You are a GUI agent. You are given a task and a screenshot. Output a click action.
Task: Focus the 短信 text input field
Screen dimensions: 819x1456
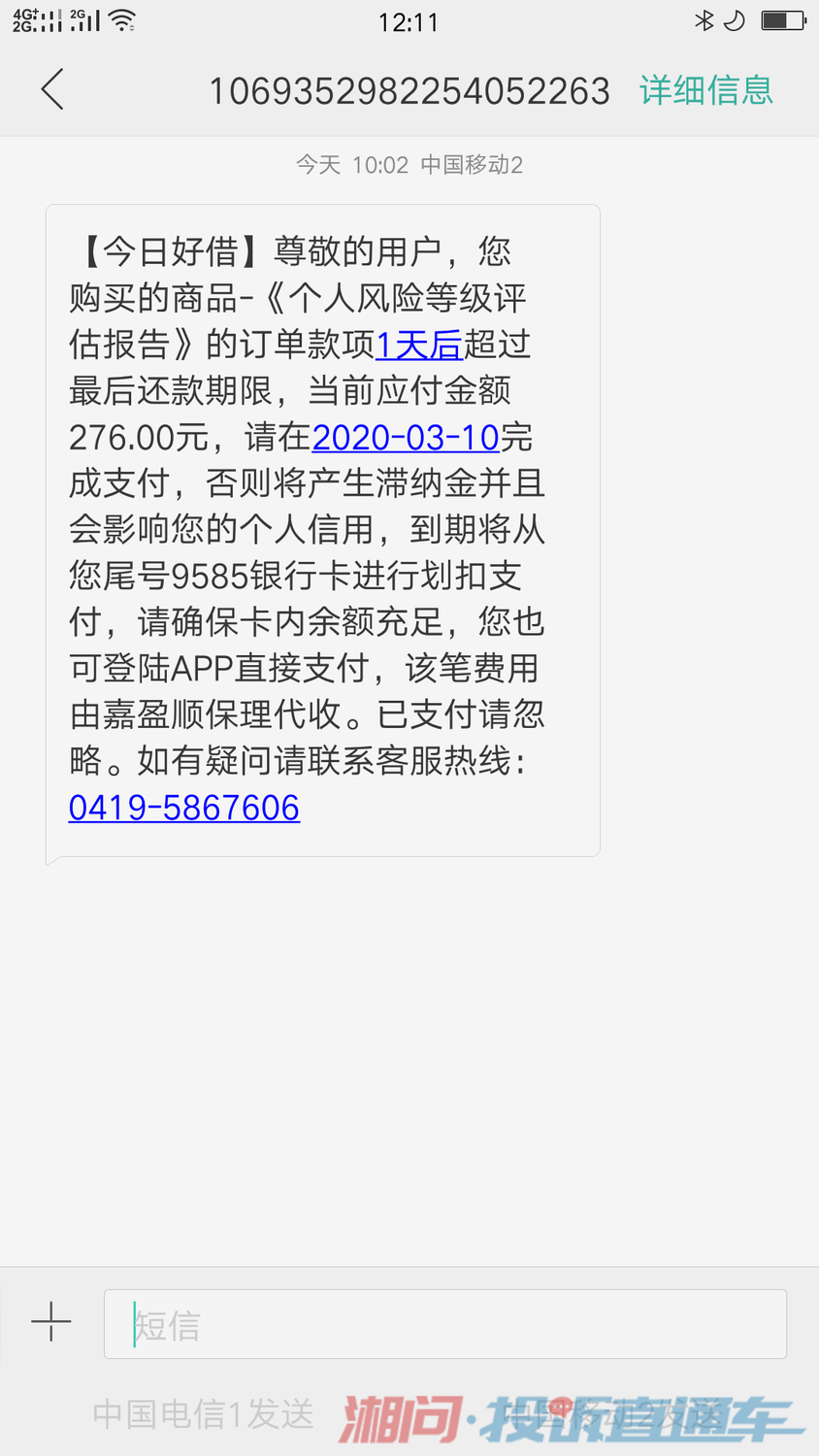tap(445, 1324)
